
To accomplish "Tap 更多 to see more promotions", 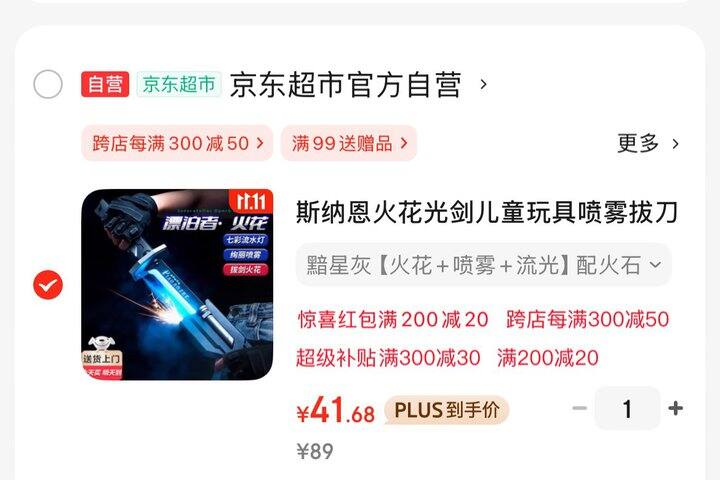I will [647, 143].
